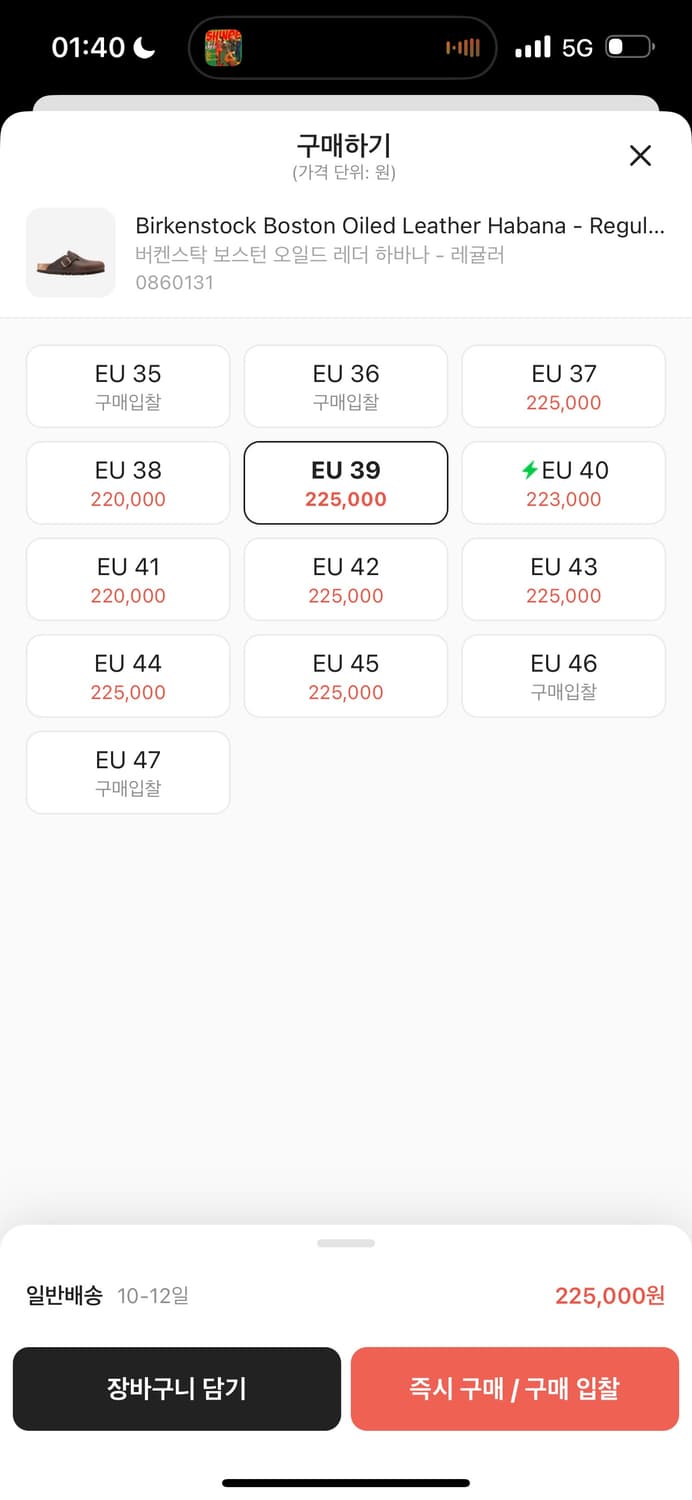The width and height of the screenshot is (692, 1500).
Task: Choose size EU 44
Action: [128, 676]
